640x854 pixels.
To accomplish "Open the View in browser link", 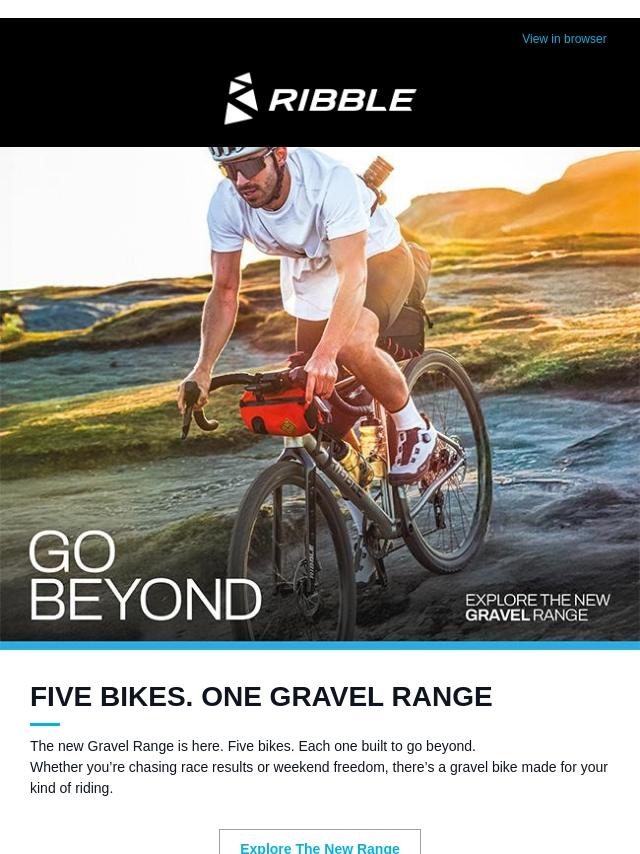I will point(564,39).
